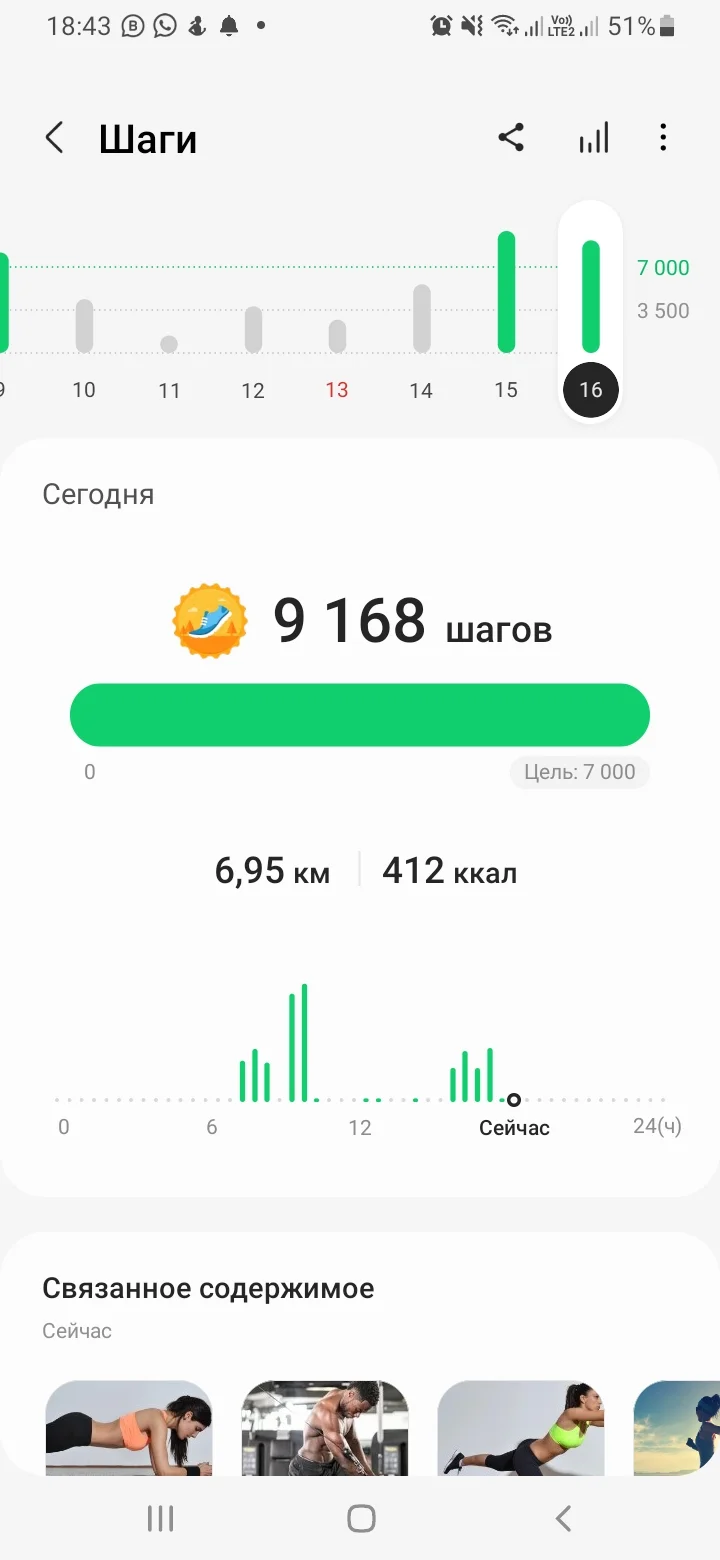Tap the Цель: 7 000 chip
Viewport: 720px width, 1560px height.
tap(580, 772)
